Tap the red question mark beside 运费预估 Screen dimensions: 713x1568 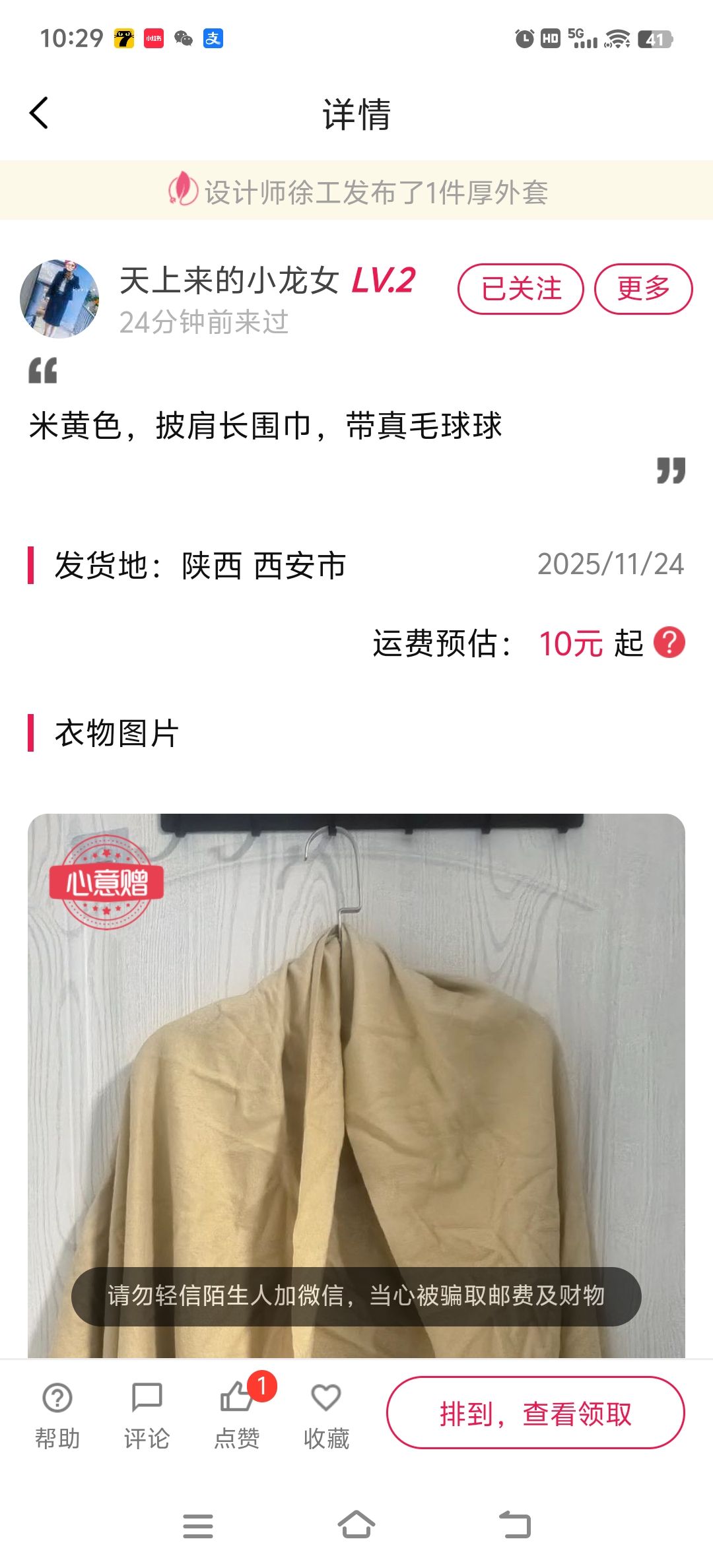pyautogui.click(x=669, y=643)
